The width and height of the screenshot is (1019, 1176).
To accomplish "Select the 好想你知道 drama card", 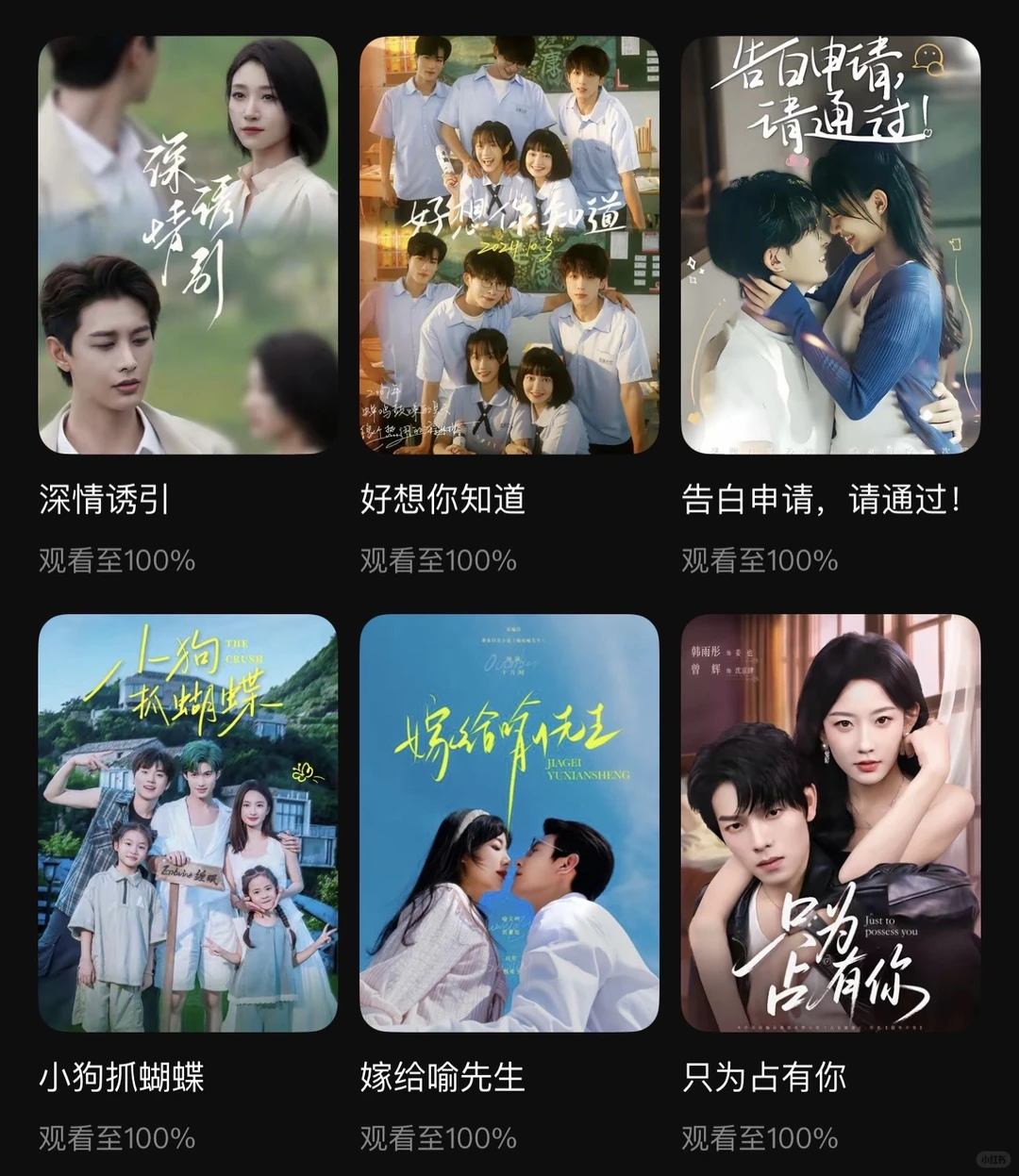I will click(x=509, y=245).
